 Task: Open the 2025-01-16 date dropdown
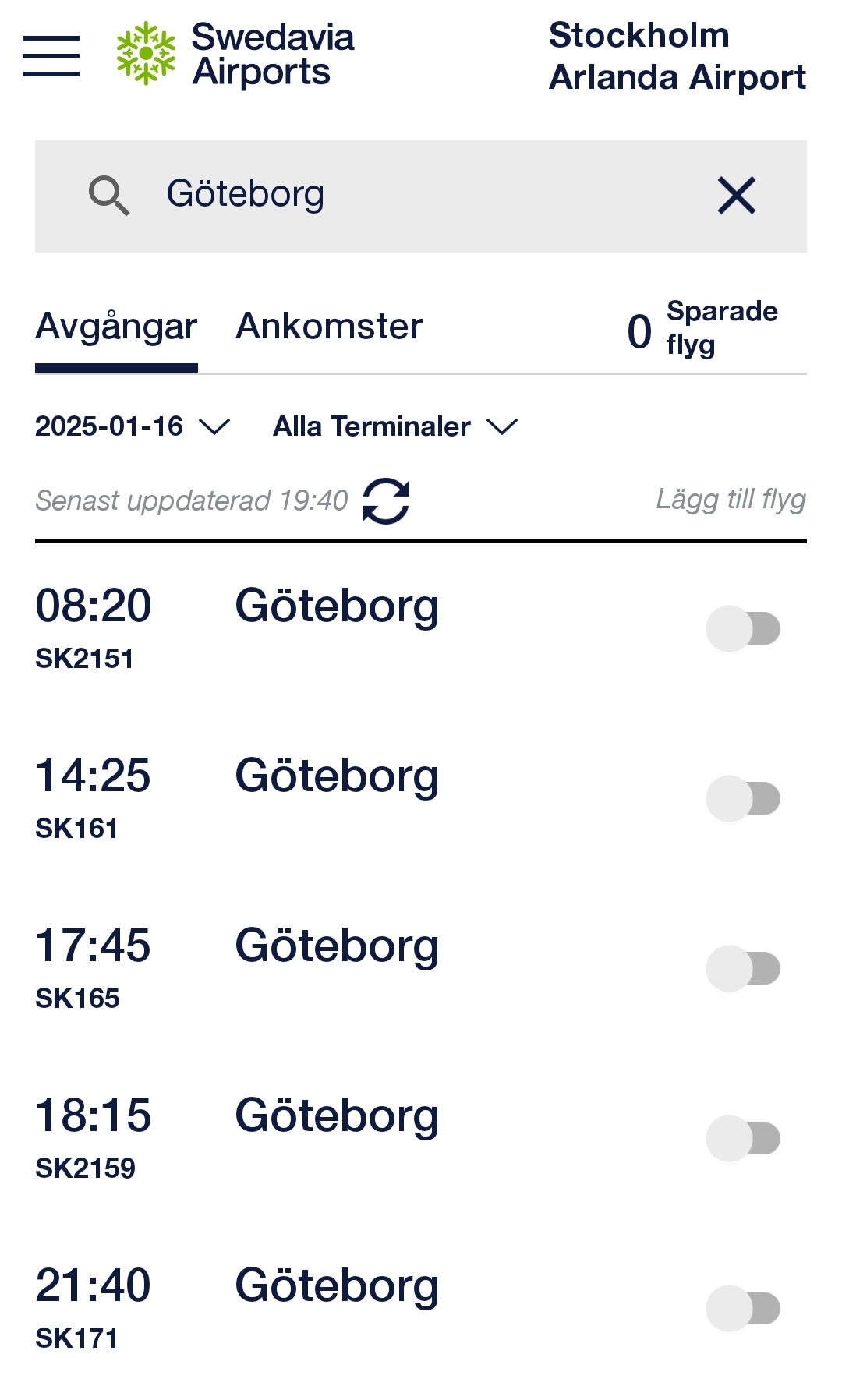[x=133, y=426]
